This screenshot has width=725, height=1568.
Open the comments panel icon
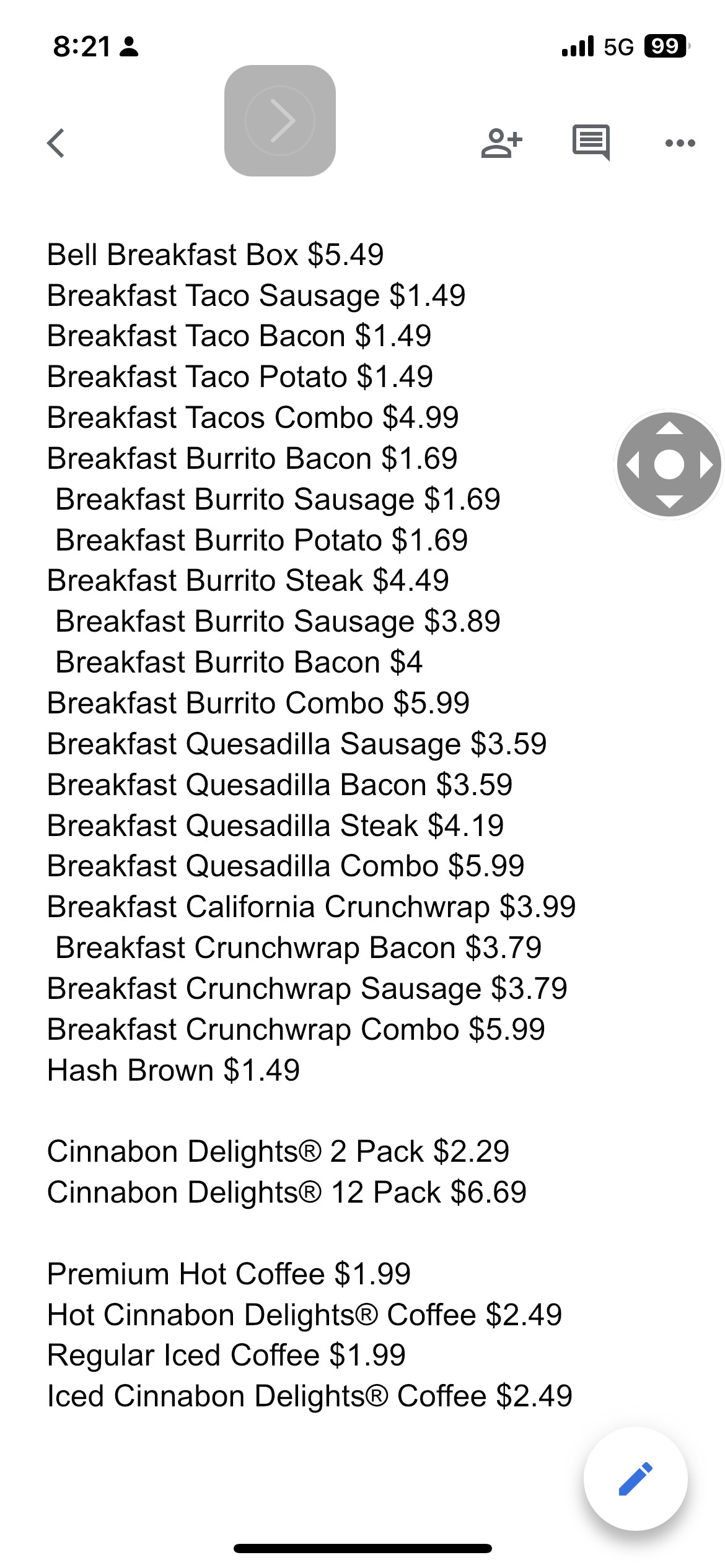click(591, 142)
